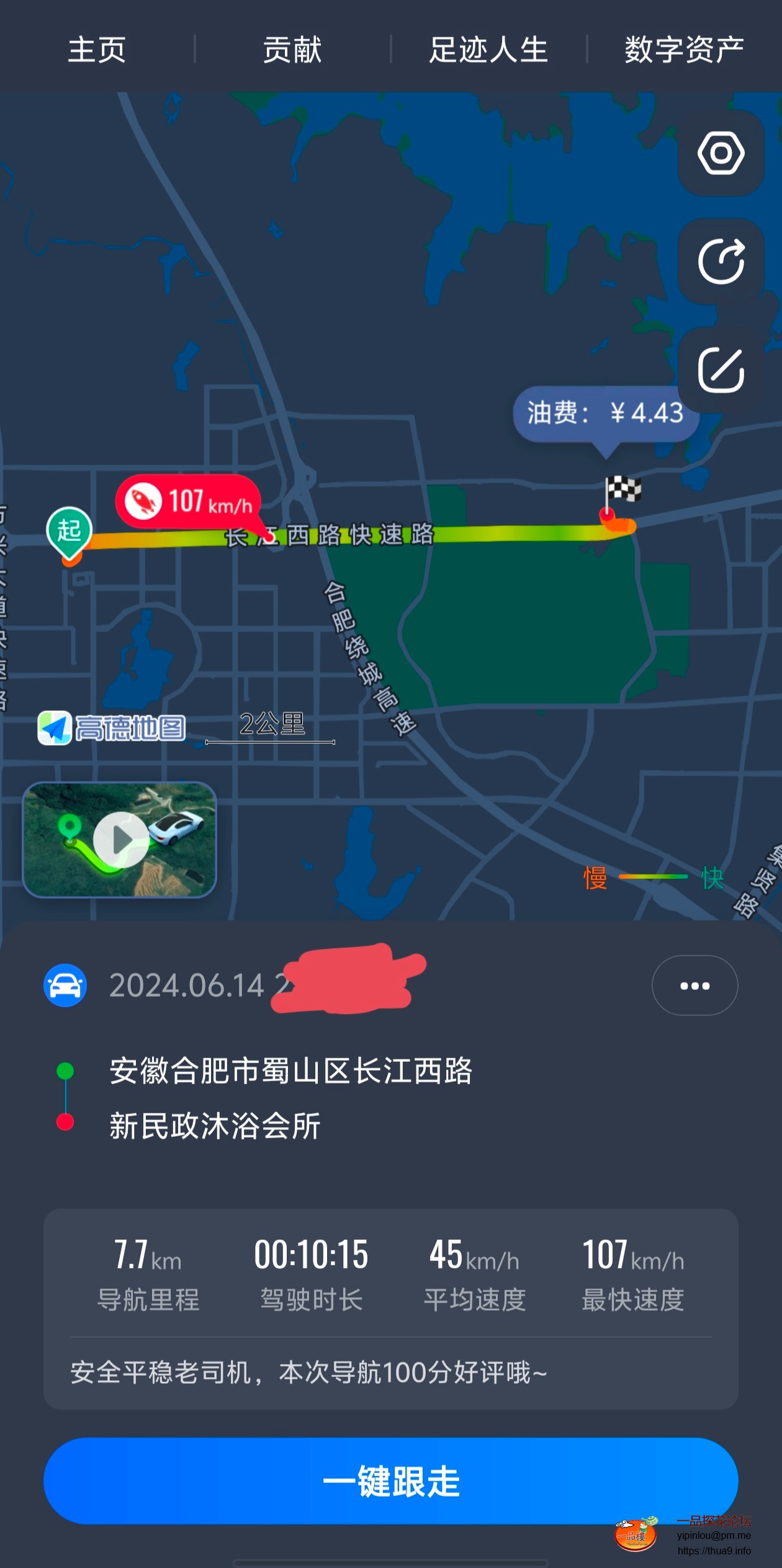This screenshot has height=1568, width=782.
Task: Switch to the 主页 tab
Action: [97, 50]
